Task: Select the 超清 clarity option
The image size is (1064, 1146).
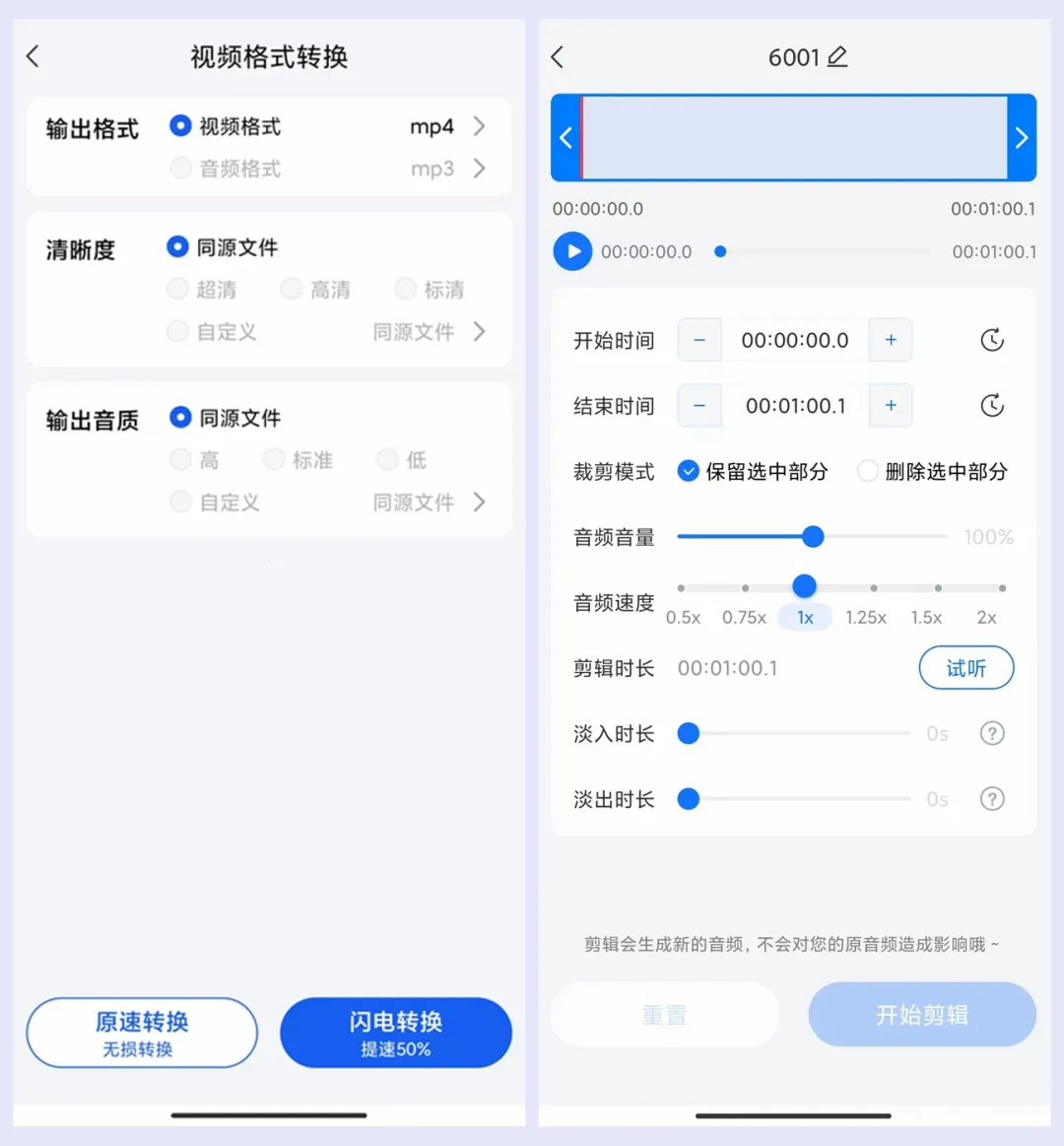Action: point(178,289)
